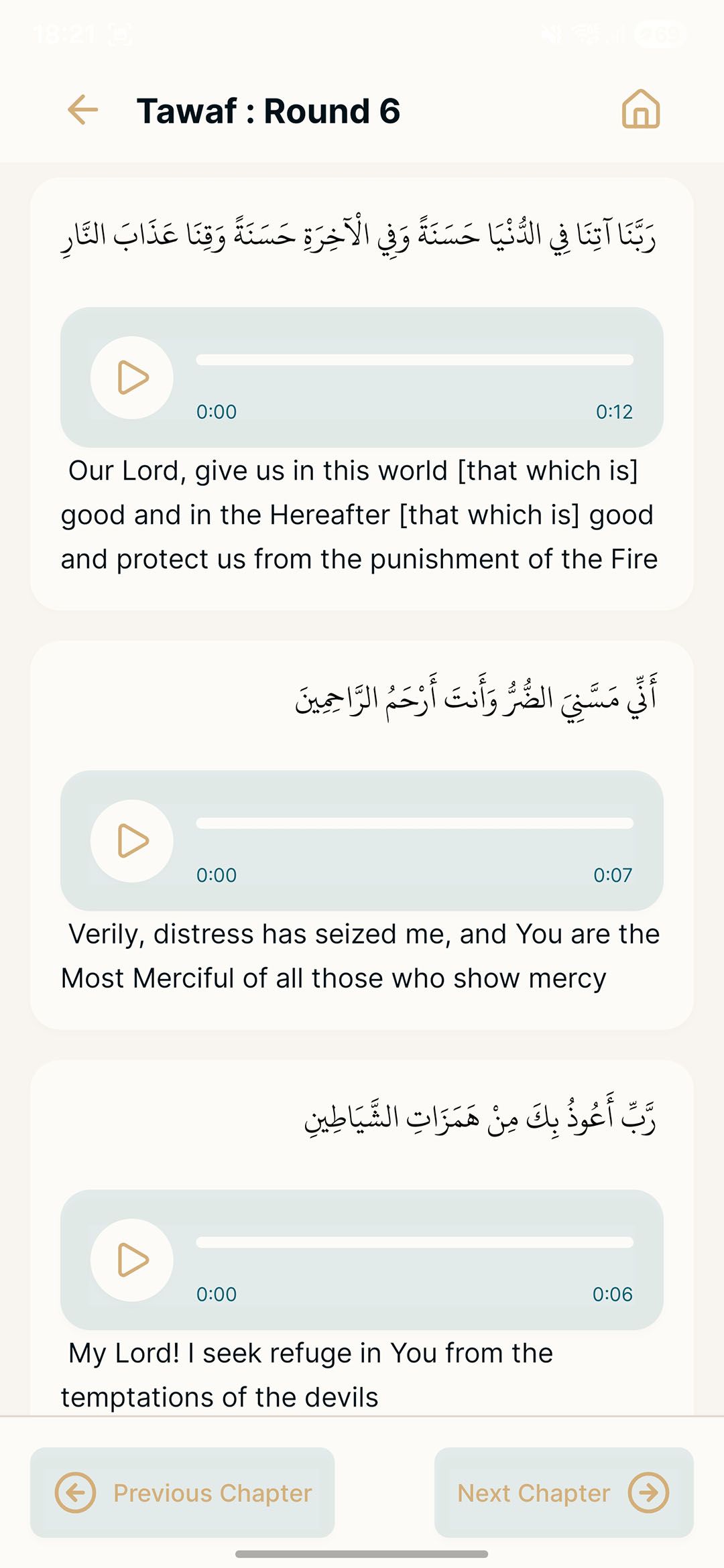
Task: Tap the home indicator bar at bottom
Action: click(x=362, y=1555)
